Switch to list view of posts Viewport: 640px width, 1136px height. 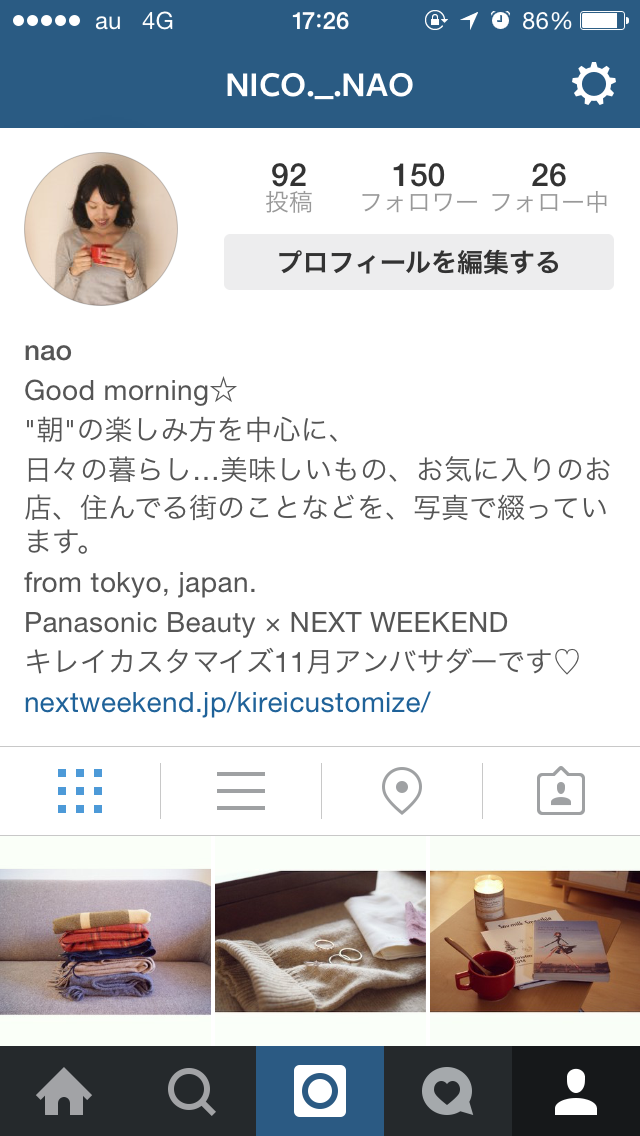(x=241, y=791)
